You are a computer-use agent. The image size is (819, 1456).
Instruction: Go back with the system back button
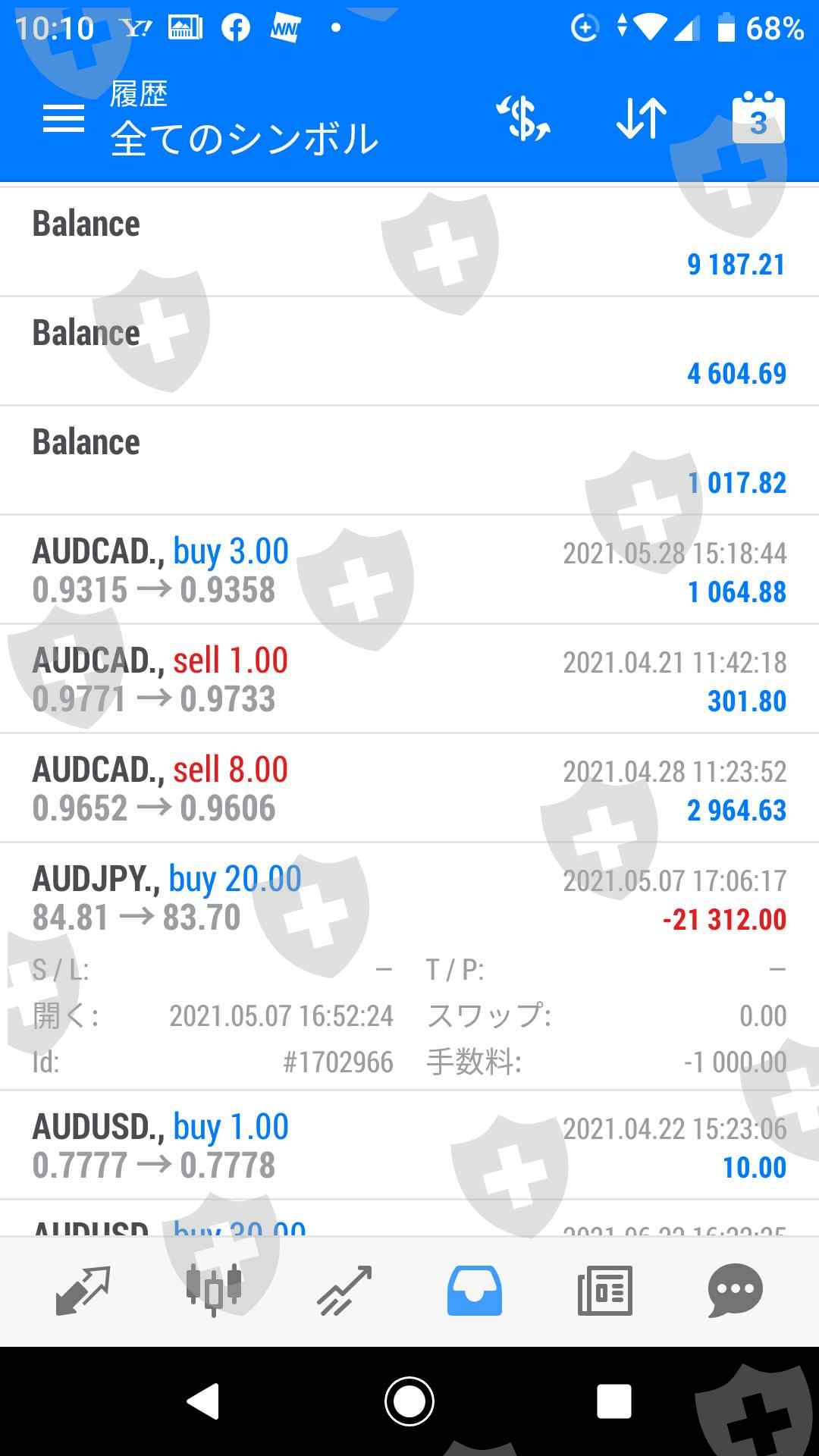click(203, 1401)
